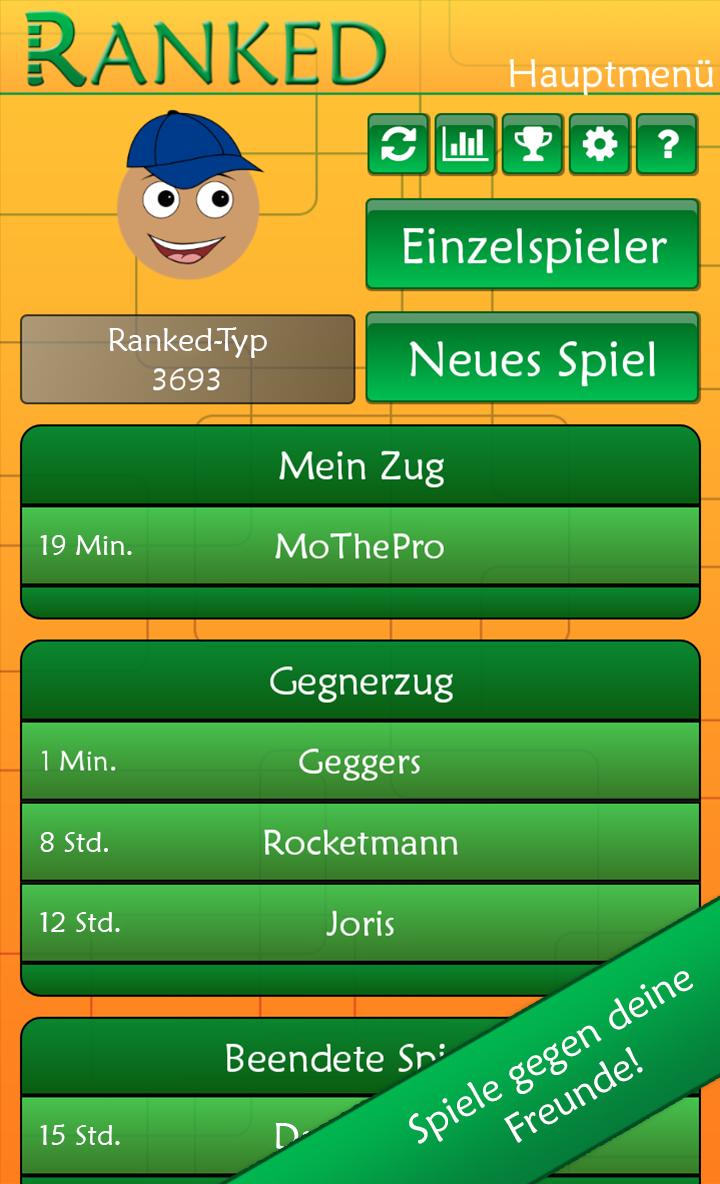Viewport: 720px width, 1184px height.
Task: Open the game with Geggers
Action: [360, 762]
